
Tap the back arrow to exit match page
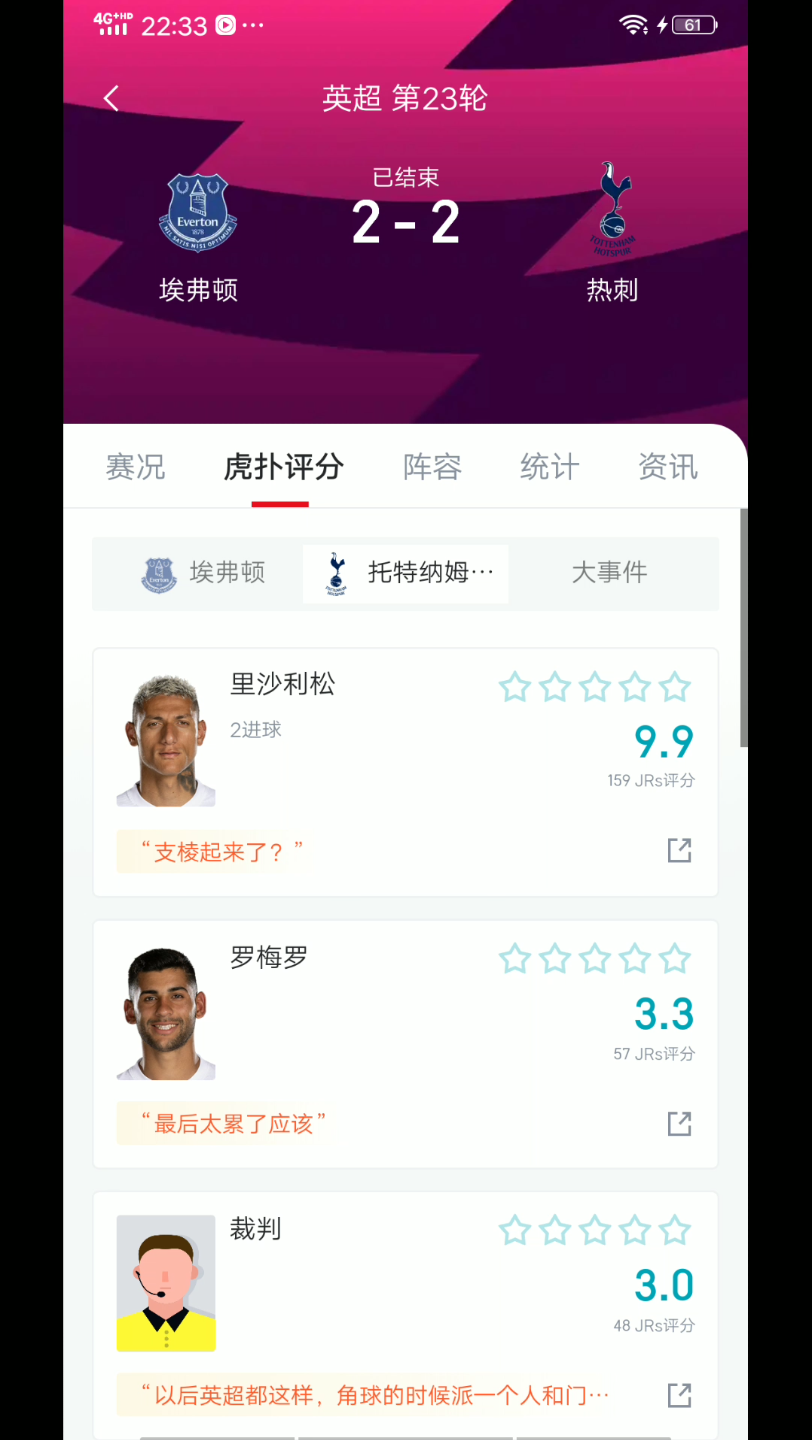(110, 98)
